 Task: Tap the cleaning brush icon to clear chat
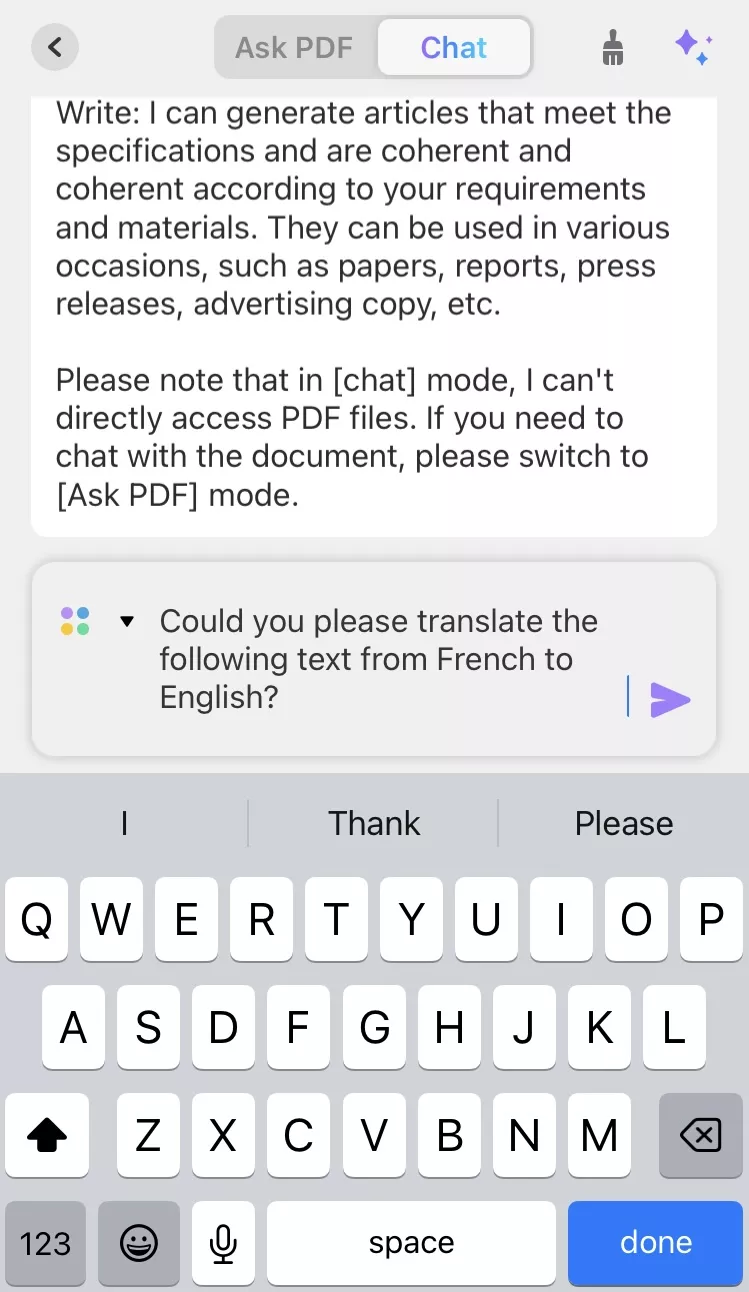(x=612, y=47)
